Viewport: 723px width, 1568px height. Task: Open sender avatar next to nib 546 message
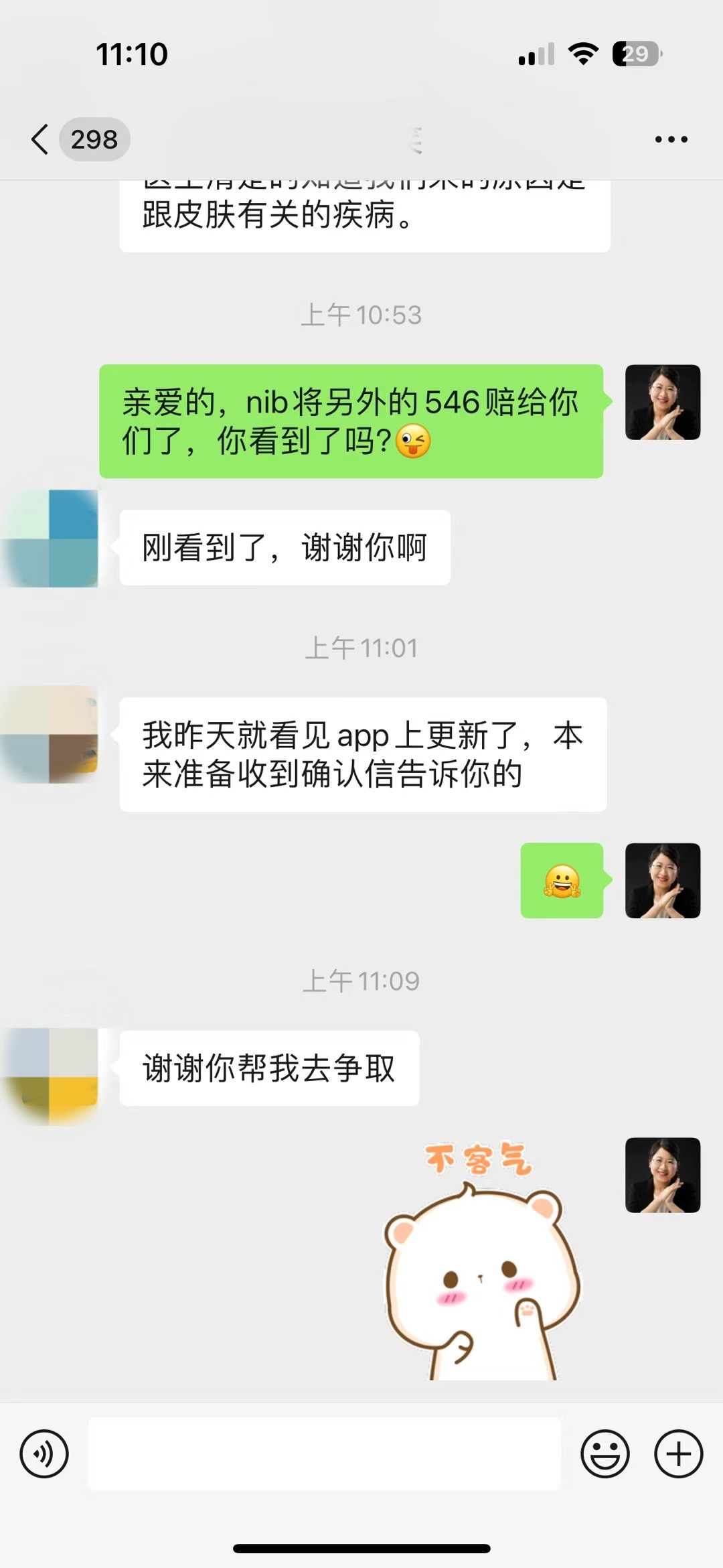click(663, 403)
